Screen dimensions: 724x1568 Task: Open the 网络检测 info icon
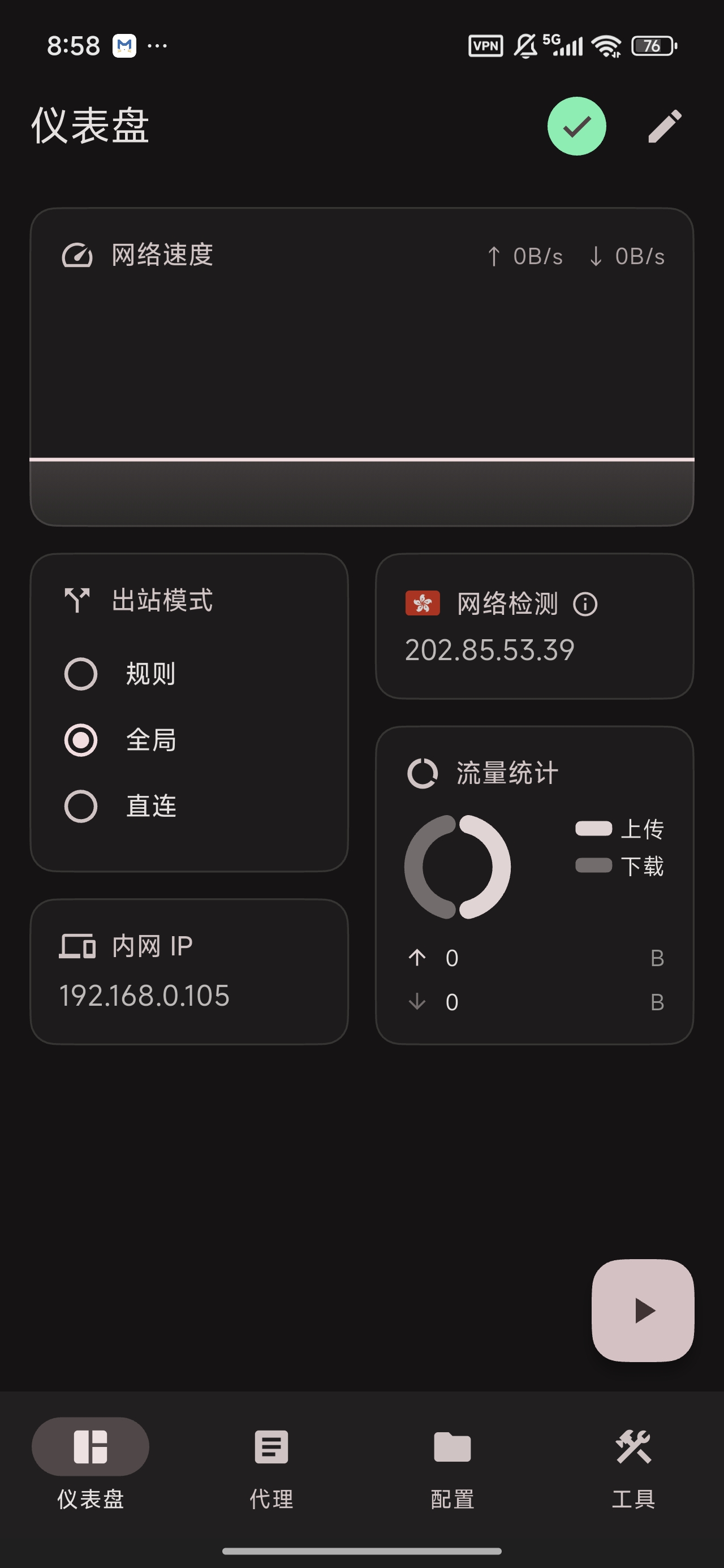tap(585, 604)
